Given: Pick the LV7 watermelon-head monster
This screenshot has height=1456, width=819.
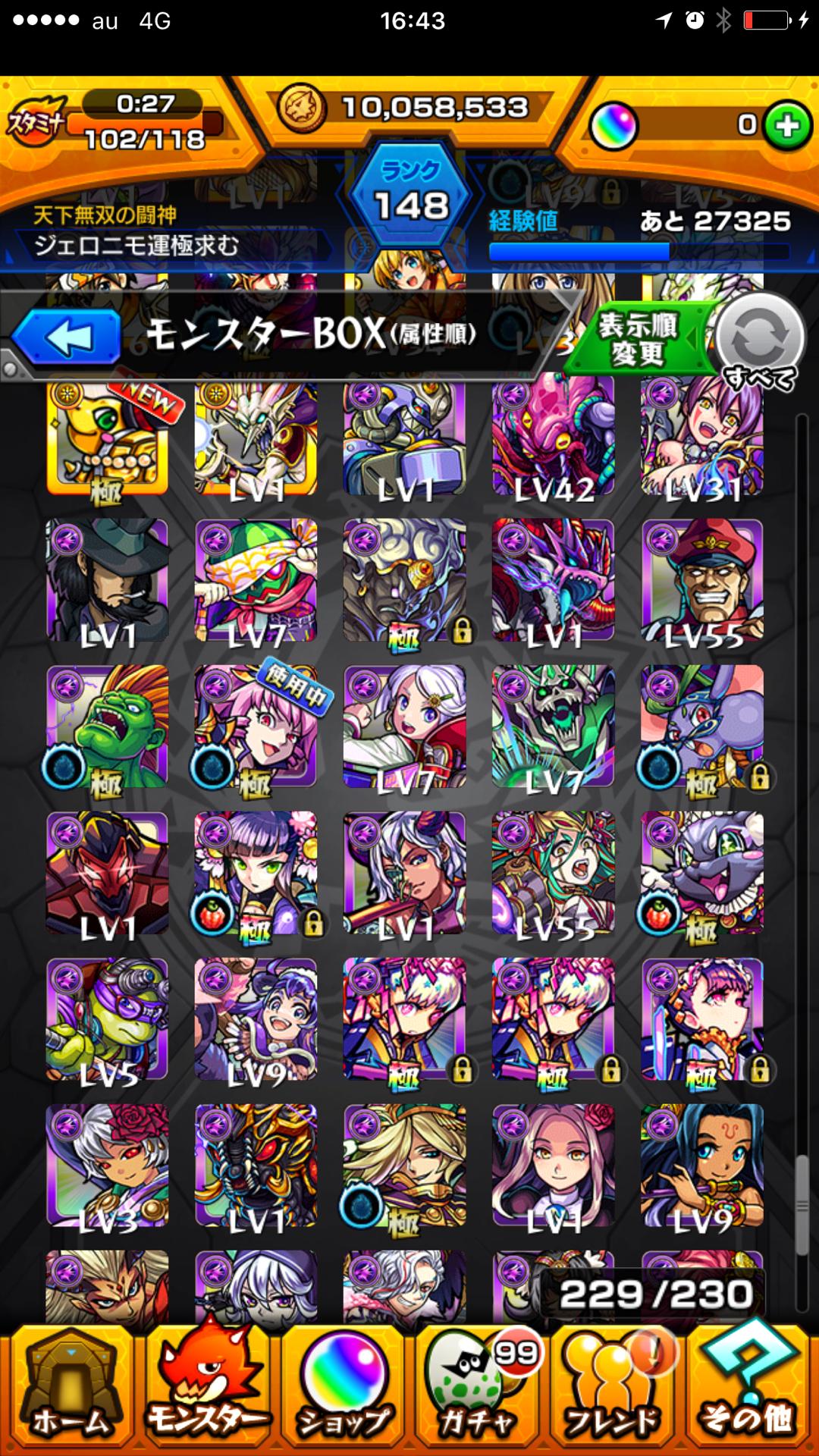Looking at the screenshot, I should (x=256, y=580).
